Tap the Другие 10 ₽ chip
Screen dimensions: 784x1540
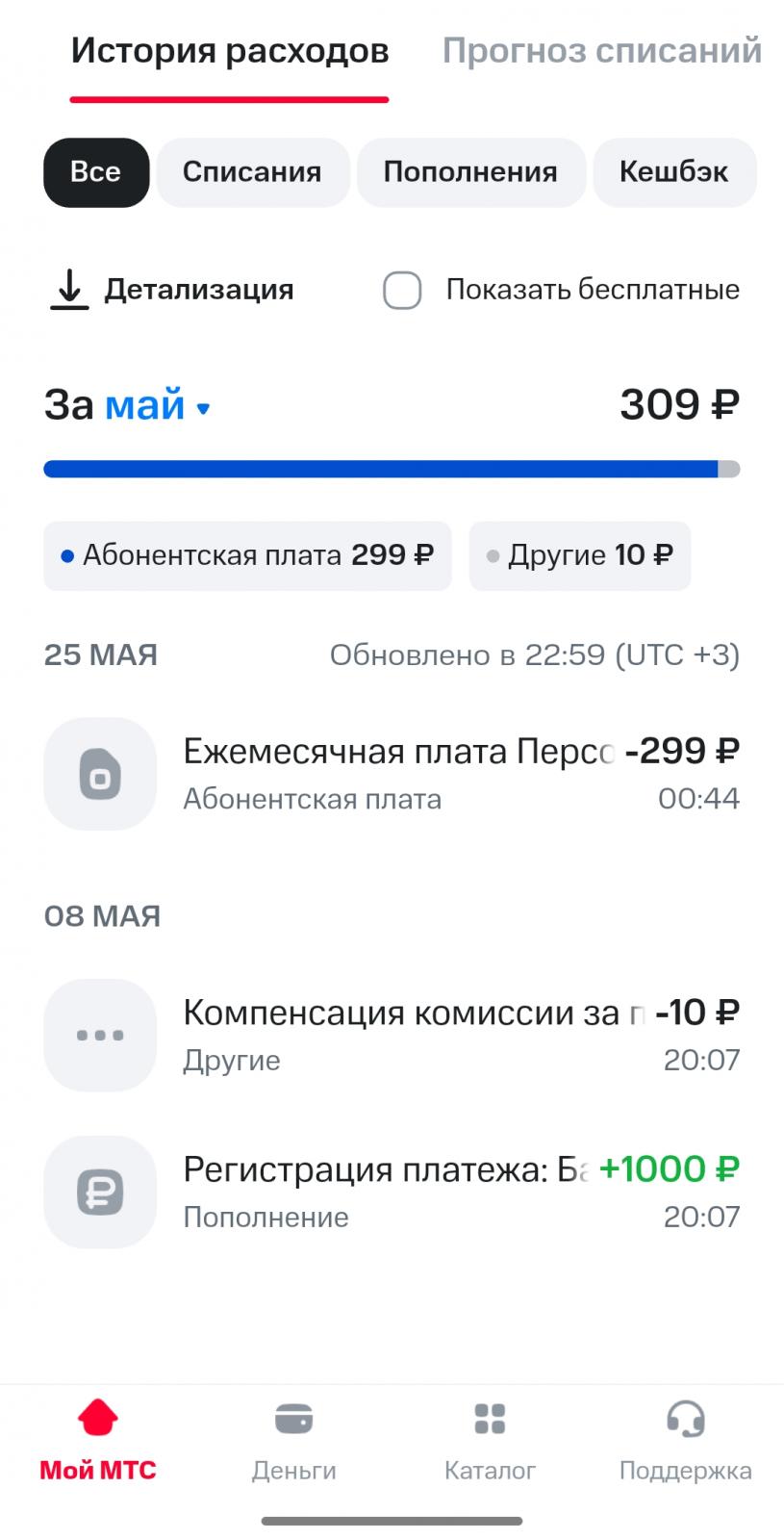point(579,555)
